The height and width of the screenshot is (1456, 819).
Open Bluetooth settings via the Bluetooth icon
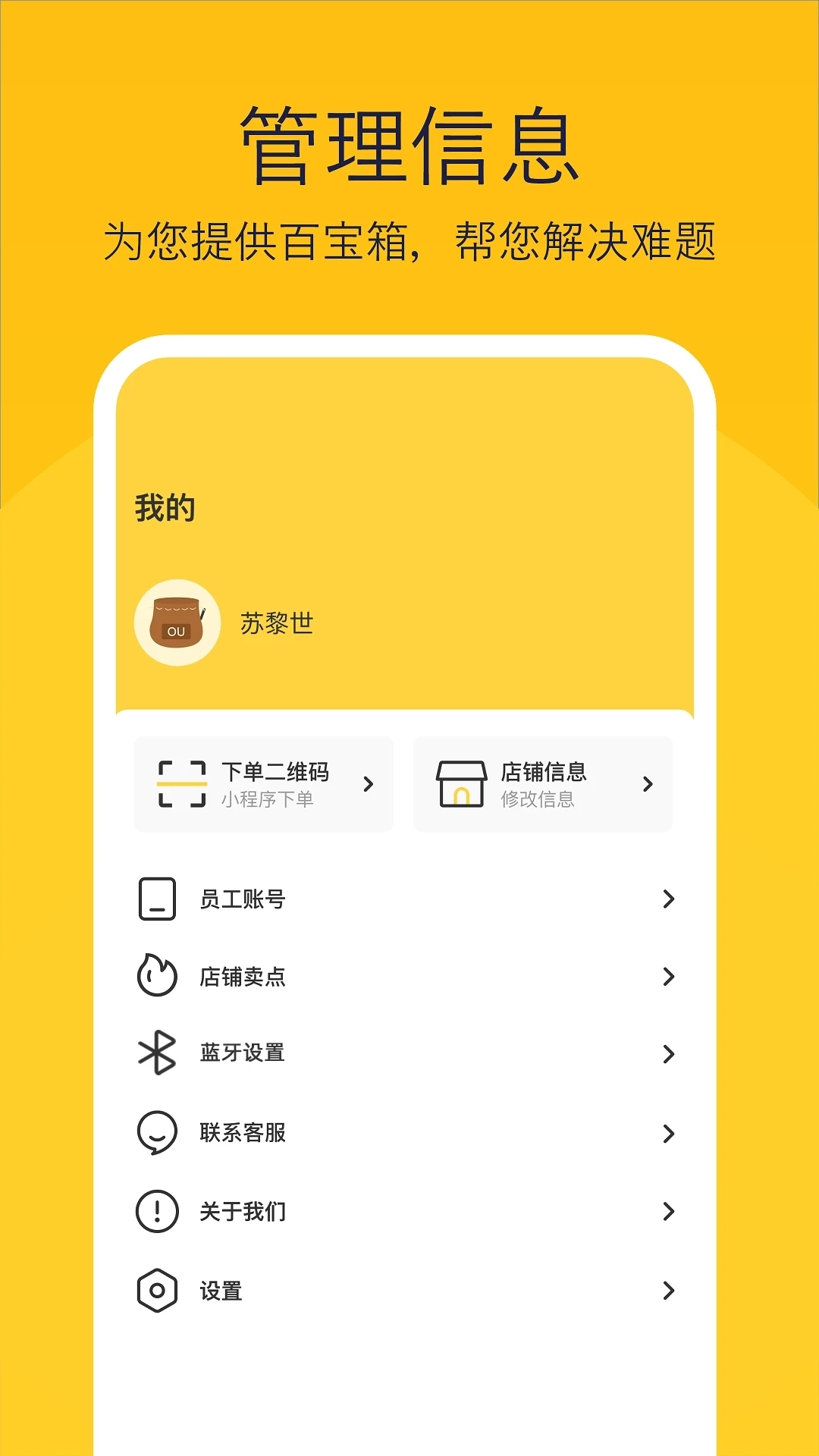coord(157,1054)
